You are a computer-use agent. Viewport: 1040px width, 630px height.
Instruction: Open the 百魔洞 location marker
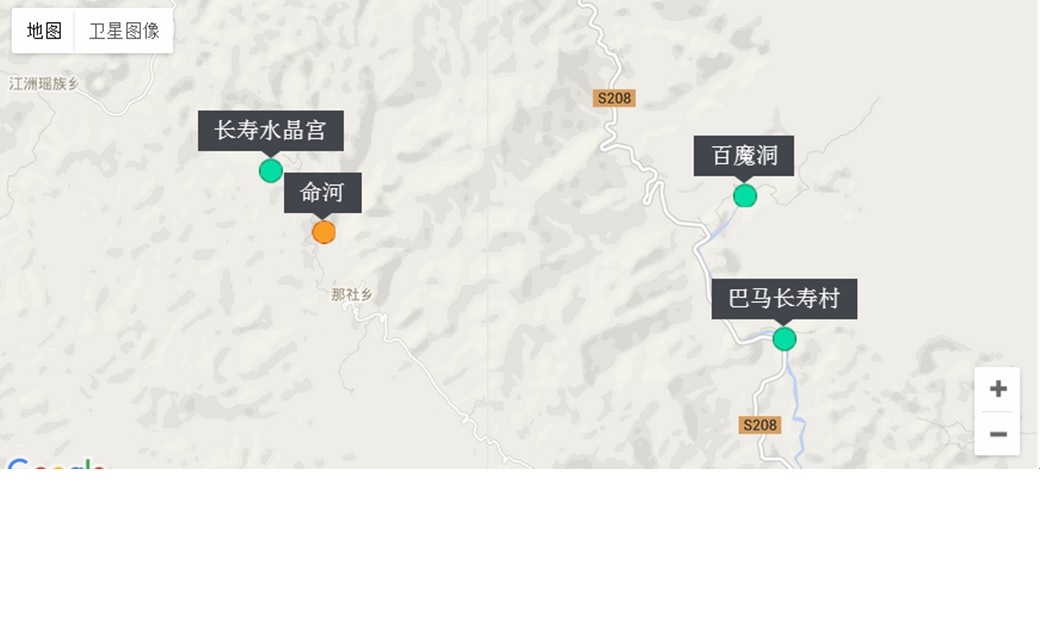point(745,196)
